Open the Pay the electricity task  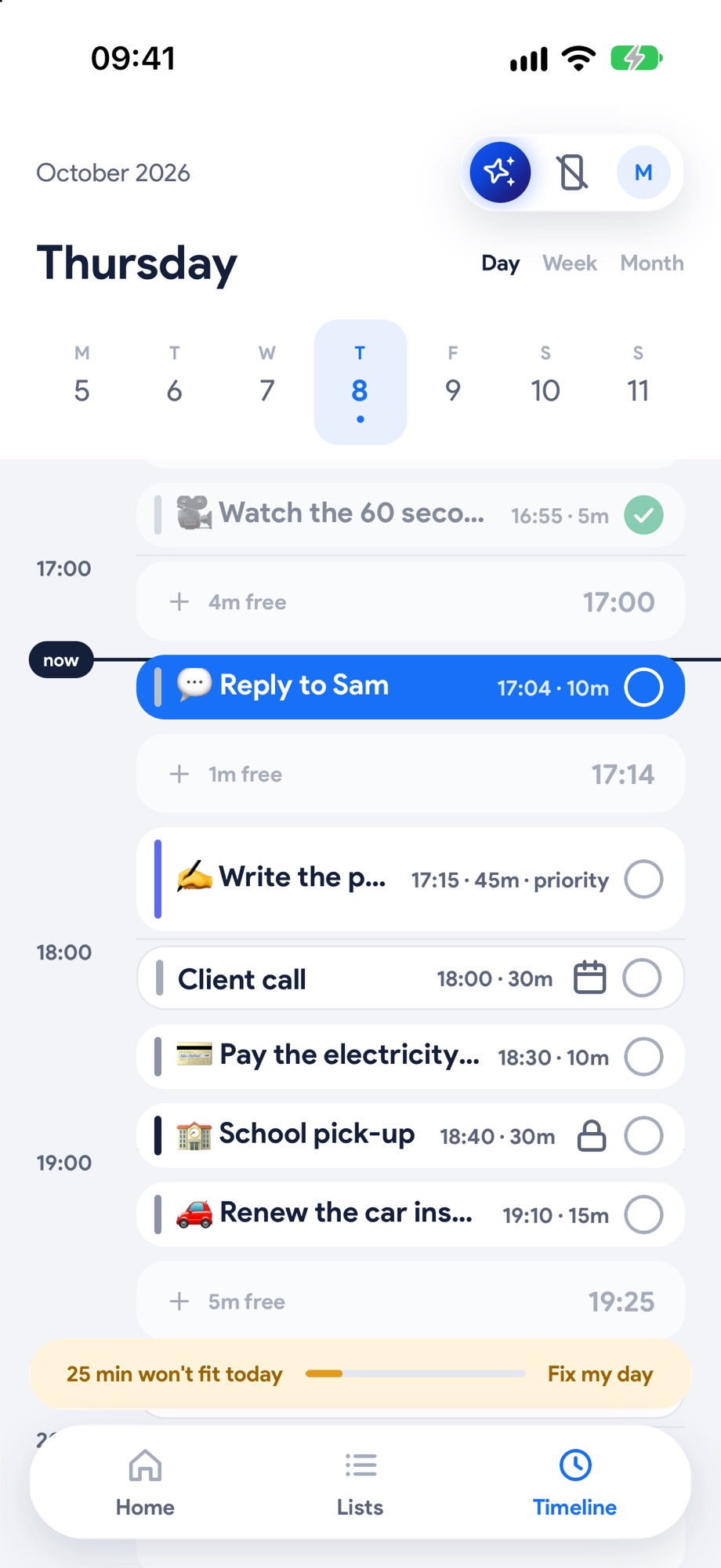pyautogui.click(x=411, y=1056)
